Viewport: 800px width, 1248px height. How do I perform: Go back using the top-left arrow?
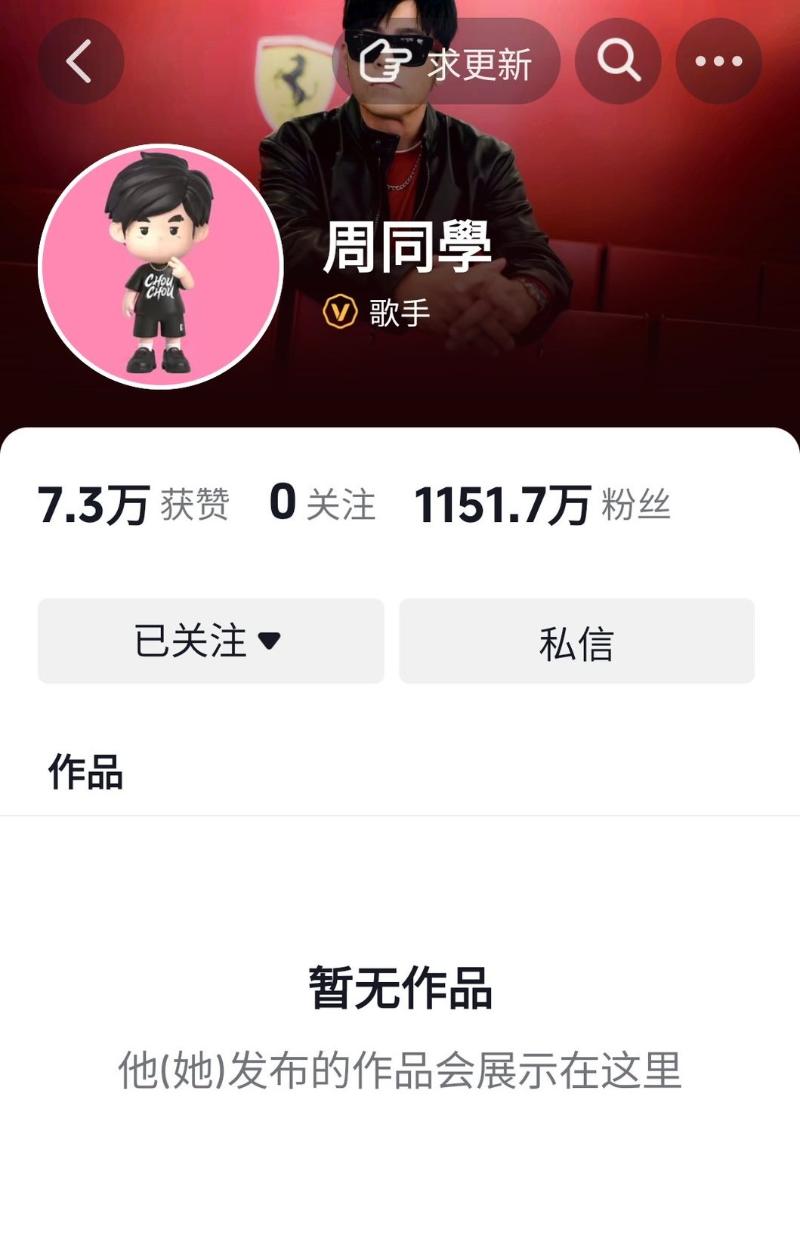click(x=80, y=62)
